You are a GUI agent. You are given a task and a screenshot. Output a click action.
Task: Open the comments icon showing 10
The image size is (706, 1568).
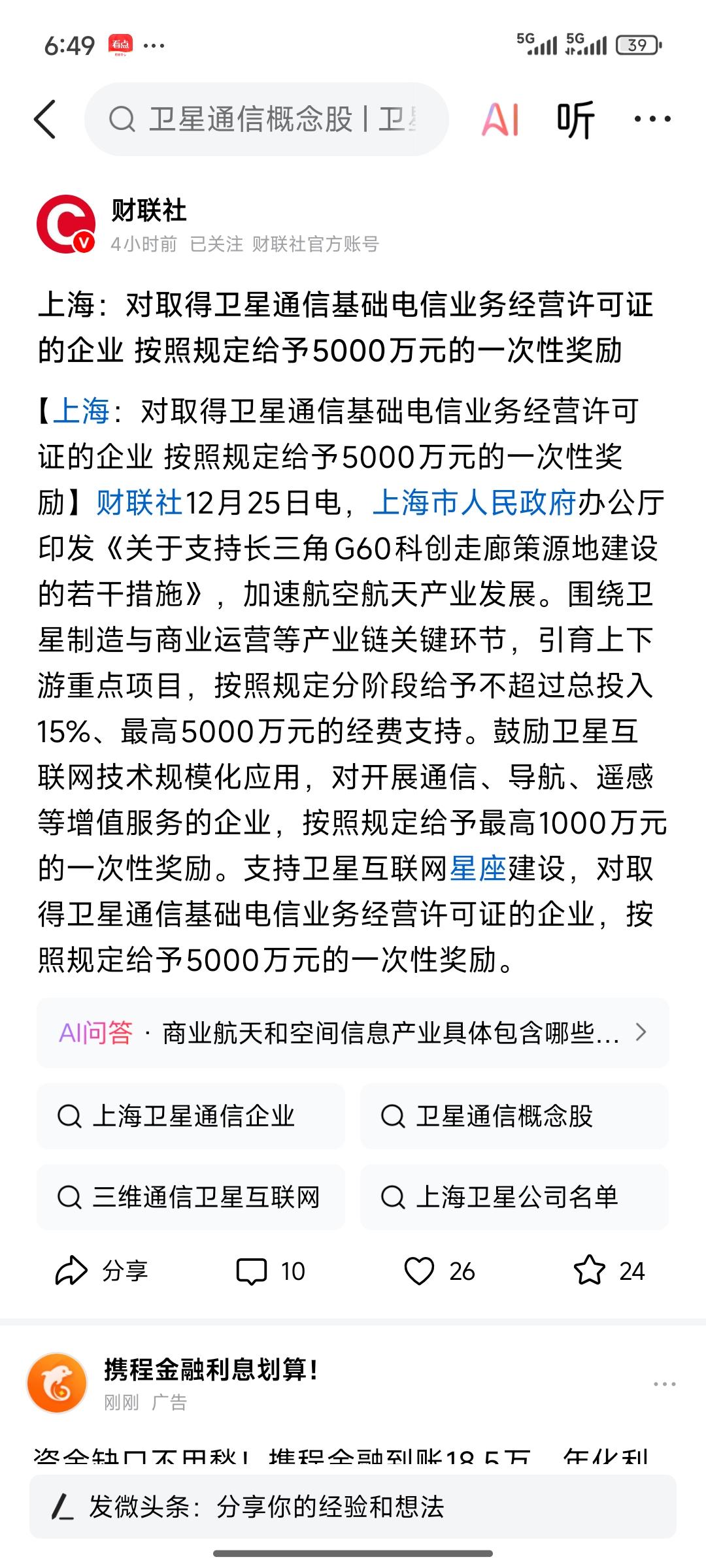(268, 1271)
